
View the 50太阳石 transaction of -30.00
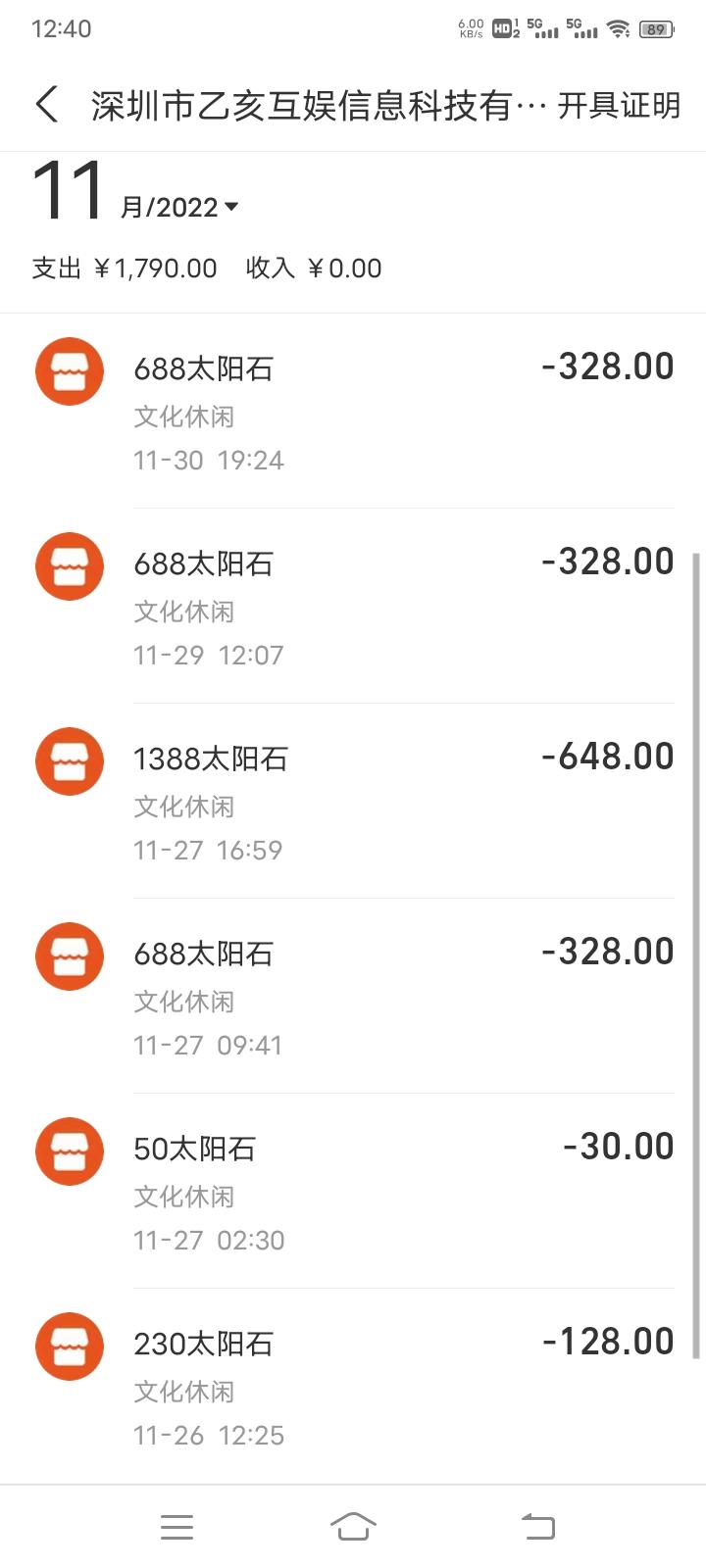(353, 1192)
